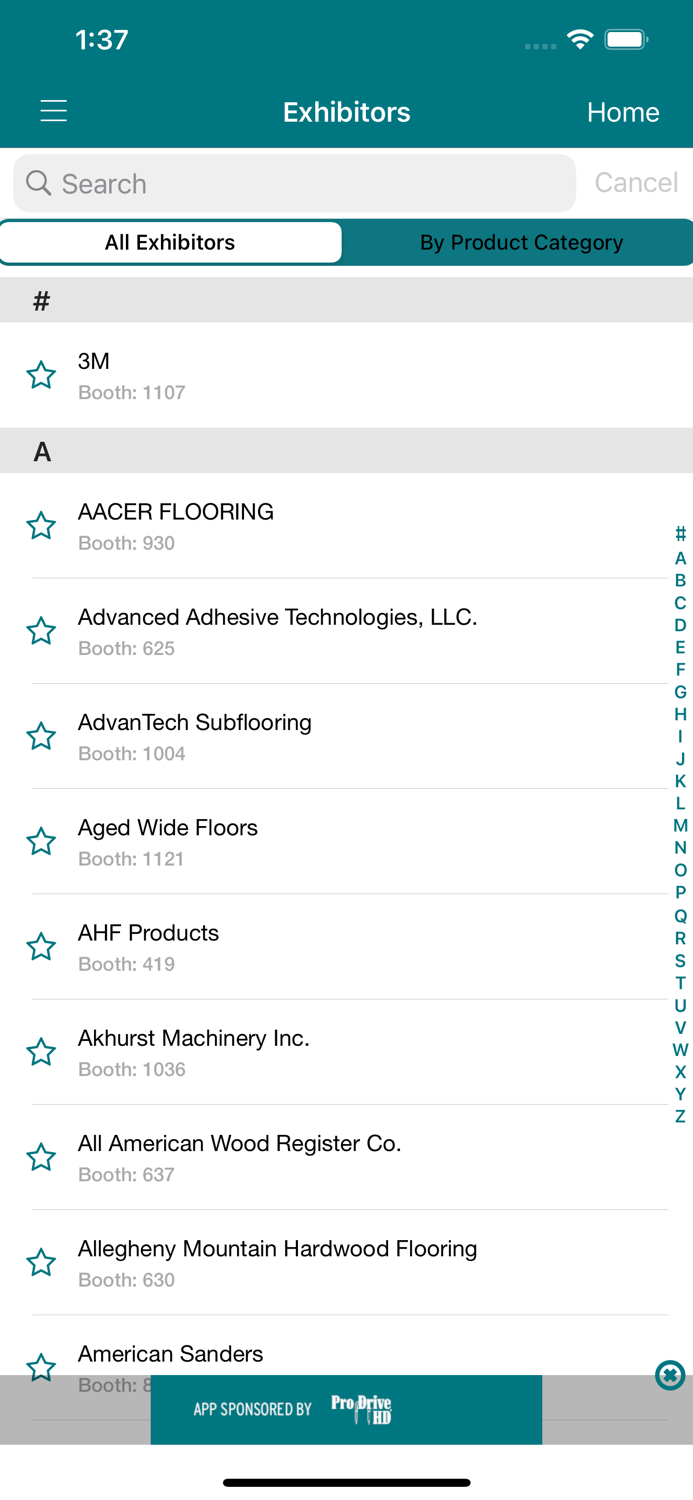View AHF Products listing
Screen dimensions: 693x1500
[300, 946]
